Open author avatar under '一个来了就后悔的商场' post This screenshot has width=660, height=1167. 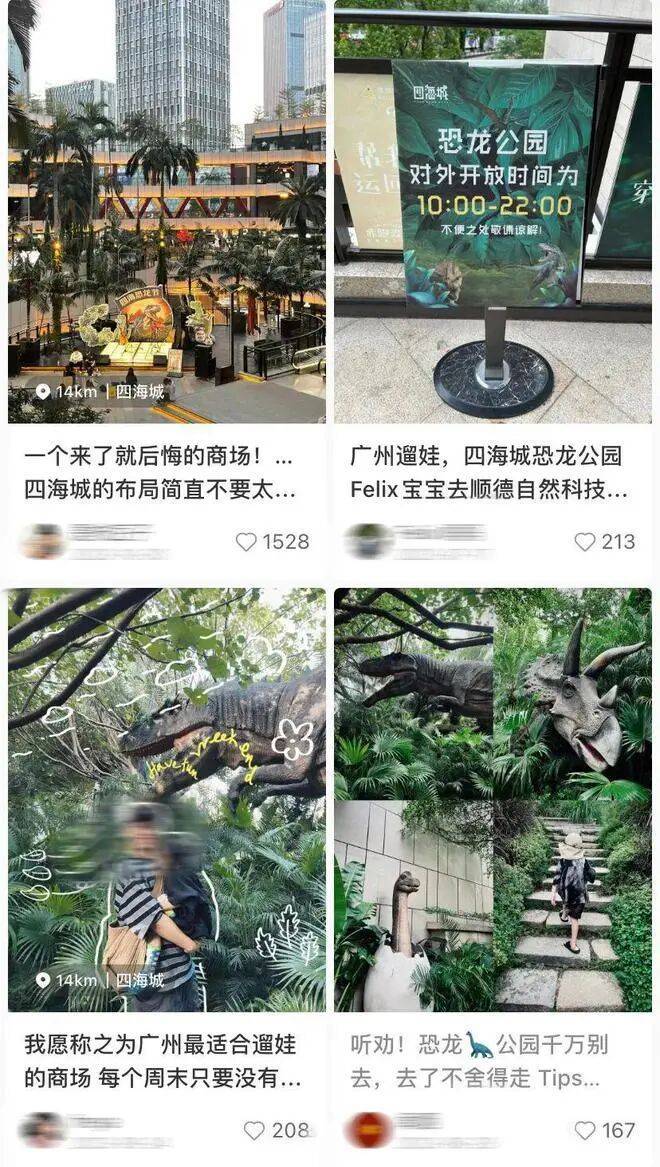[x=42, y=541]
